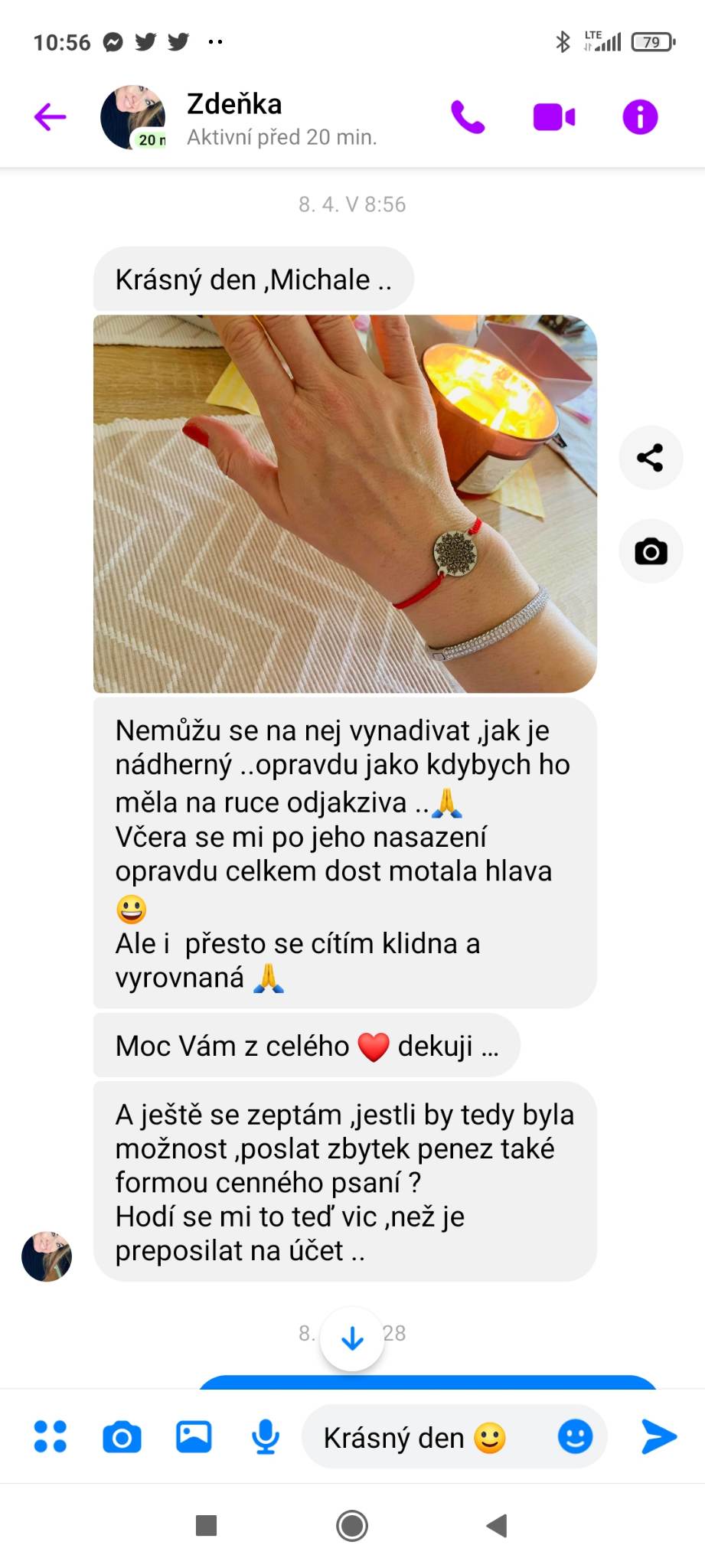This screenshot has height=1568, width=705.
Task: Start a video call with Zdeňka
Action: pyautogui.click(x=554, y=117)
